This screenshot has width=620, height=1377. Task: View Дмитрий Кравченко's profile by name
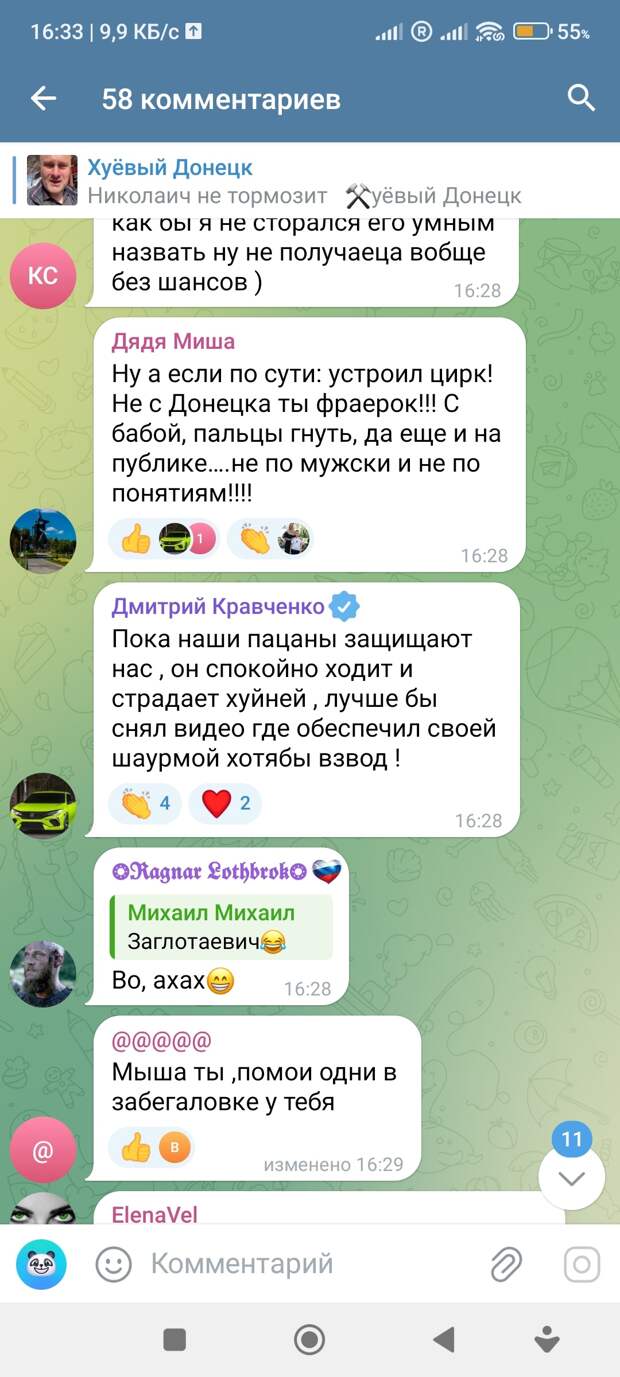(217, 606)
